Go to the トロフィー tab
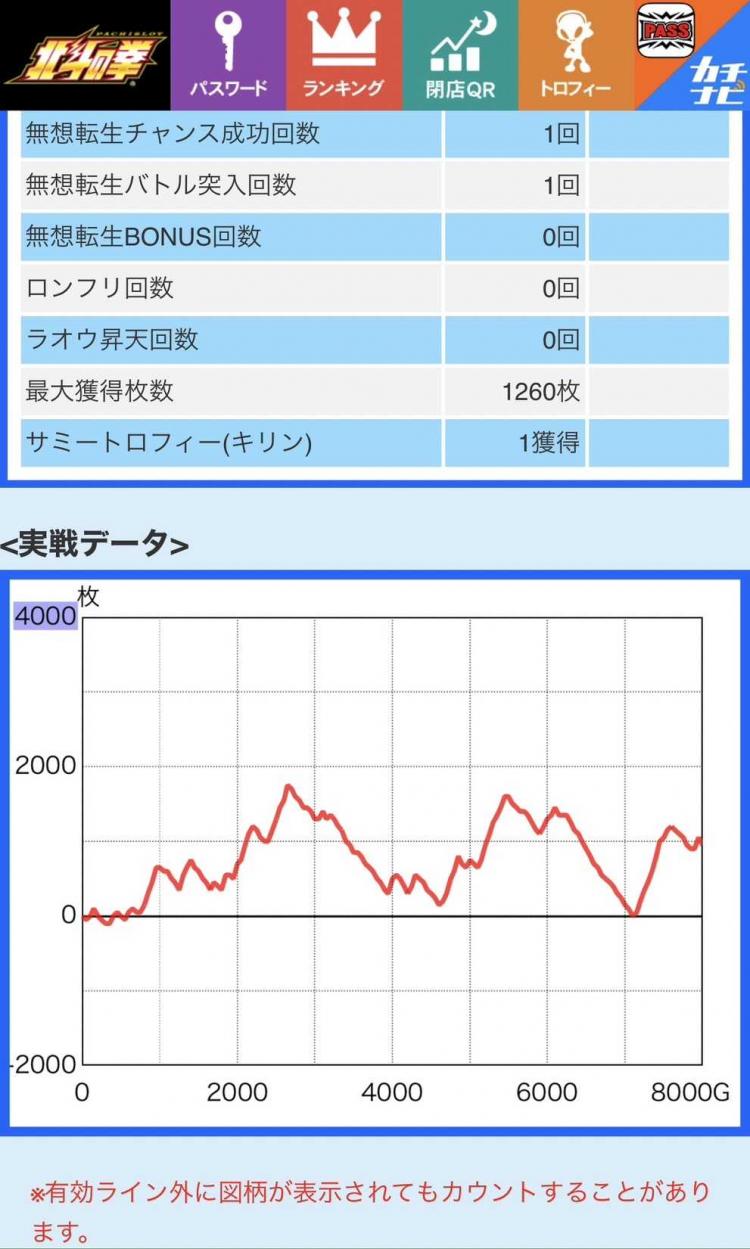The image size is (750, 1249). click(576, 55)
